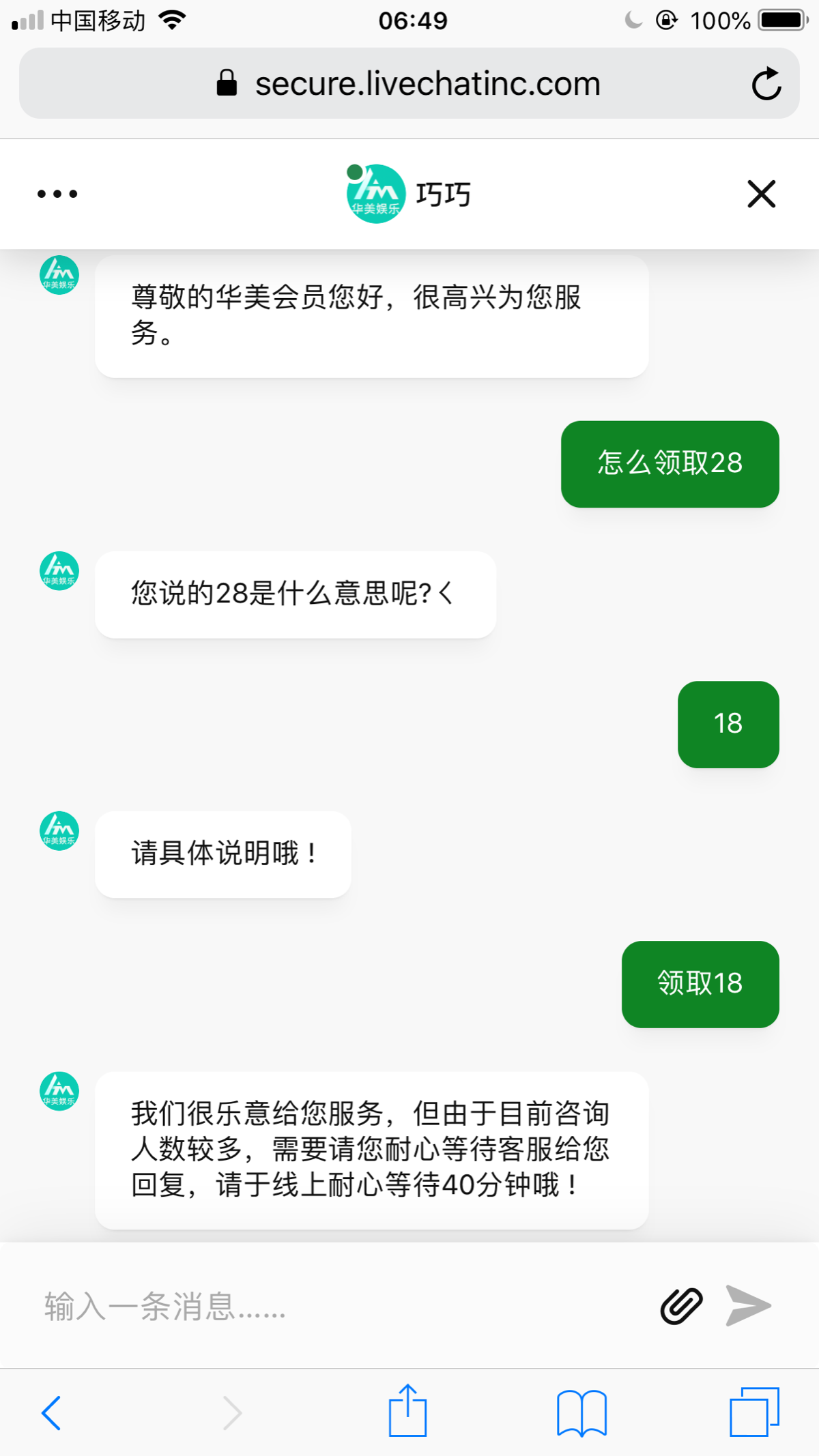Open browser bookmarks

(x=581, y=1412)
